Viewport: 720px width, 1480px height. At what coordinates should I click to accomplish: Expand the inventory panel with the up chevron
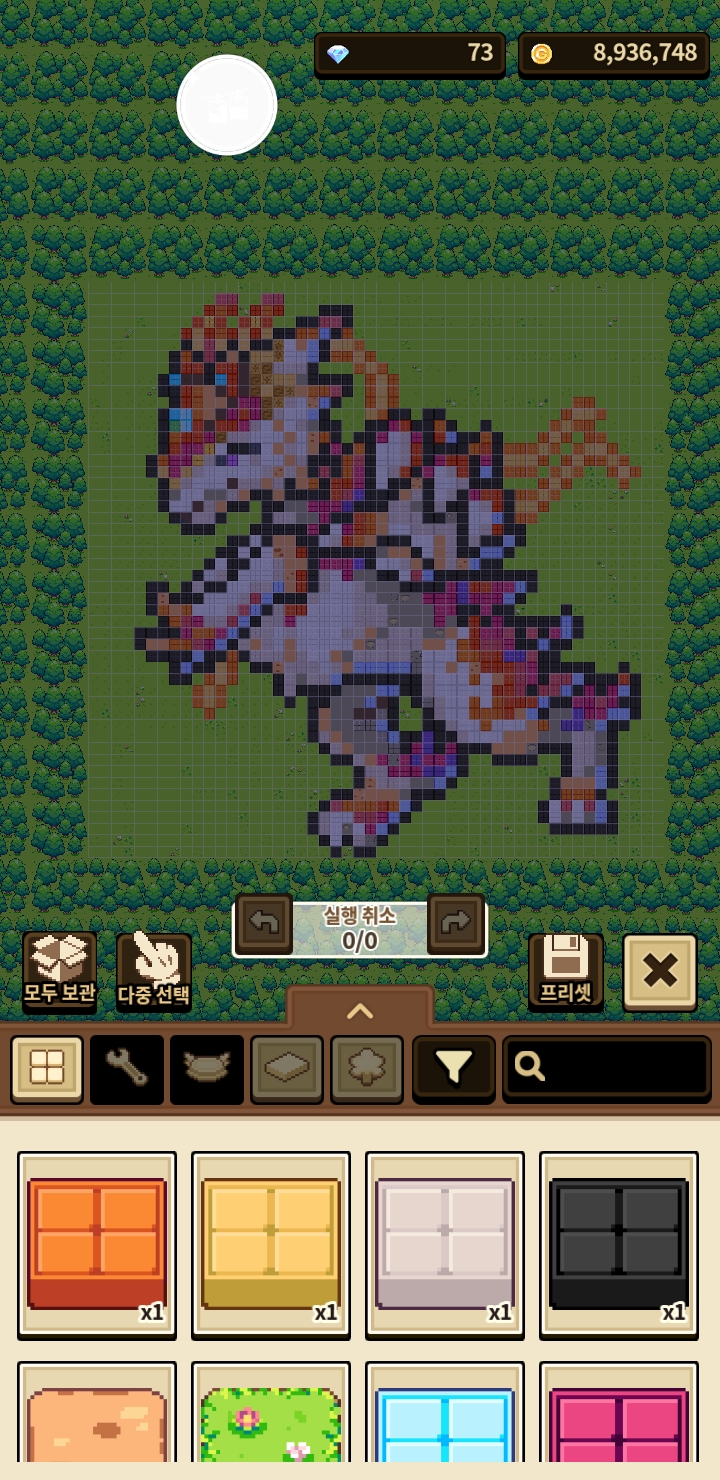[360, 1008]
